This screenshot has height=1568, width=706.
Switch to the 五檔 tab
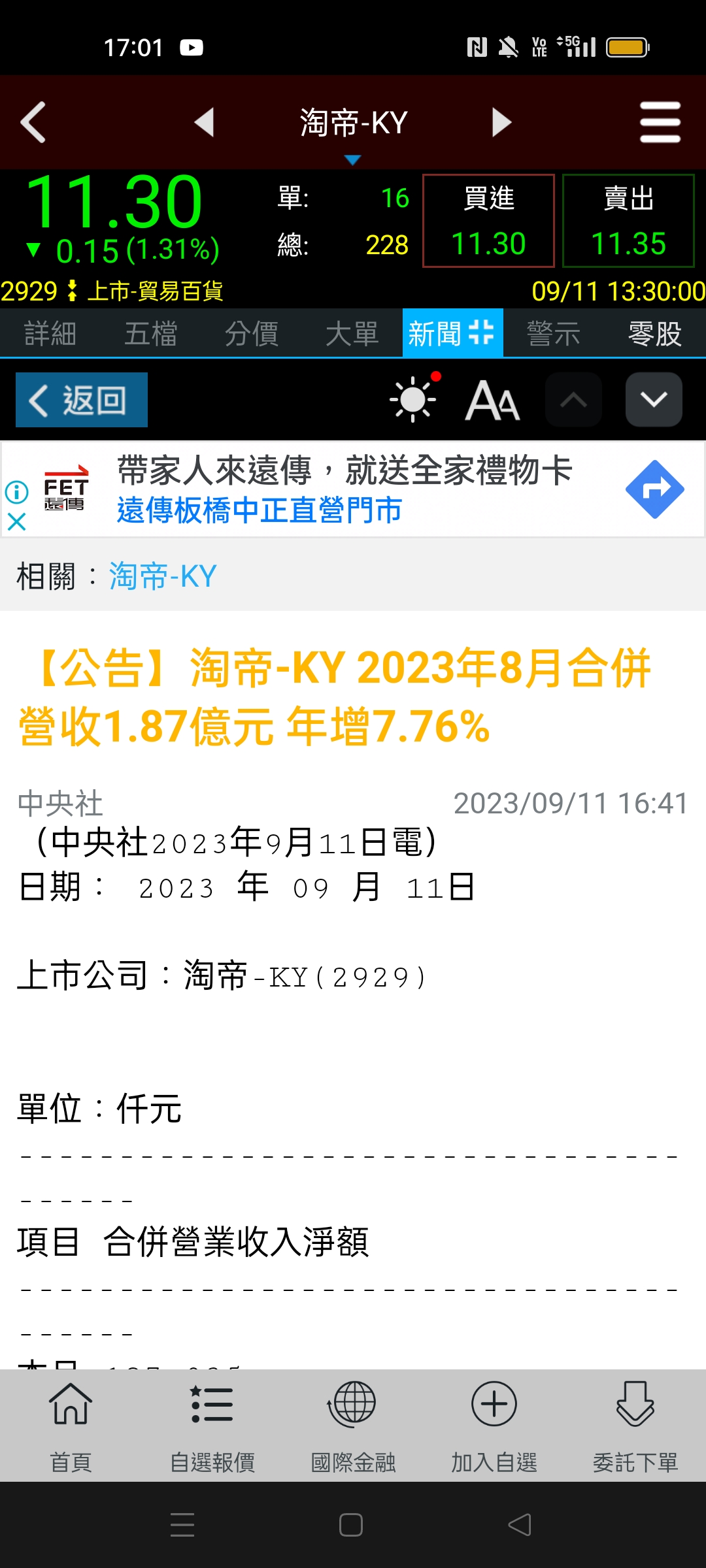151,334
